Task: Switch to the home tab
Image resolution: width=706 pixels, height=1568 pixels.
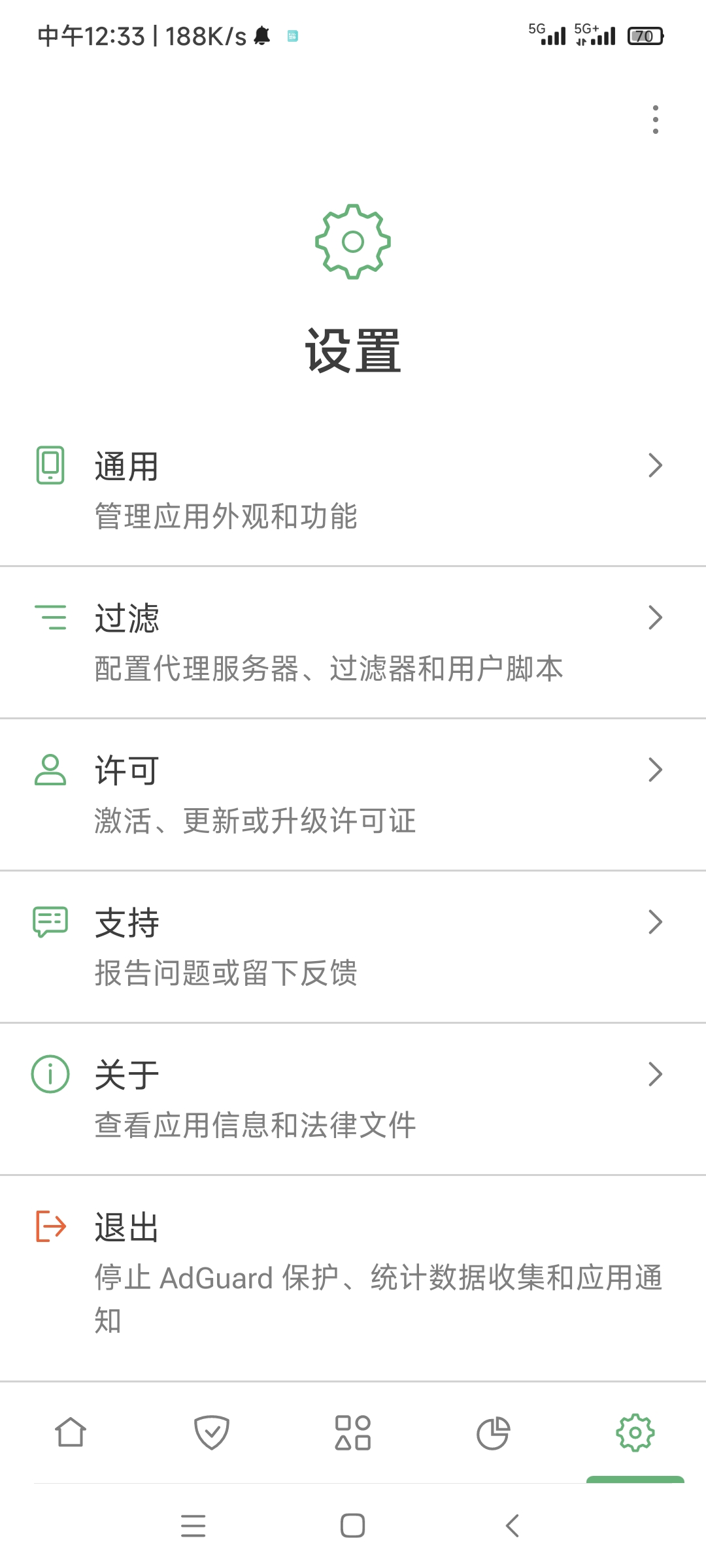Action: click(71, 1433)
